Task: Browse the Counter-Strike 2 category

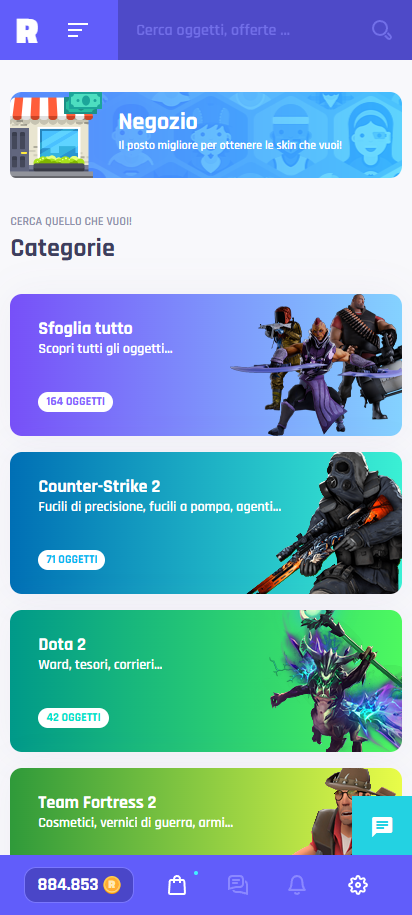Action: (x=206, y=523)
